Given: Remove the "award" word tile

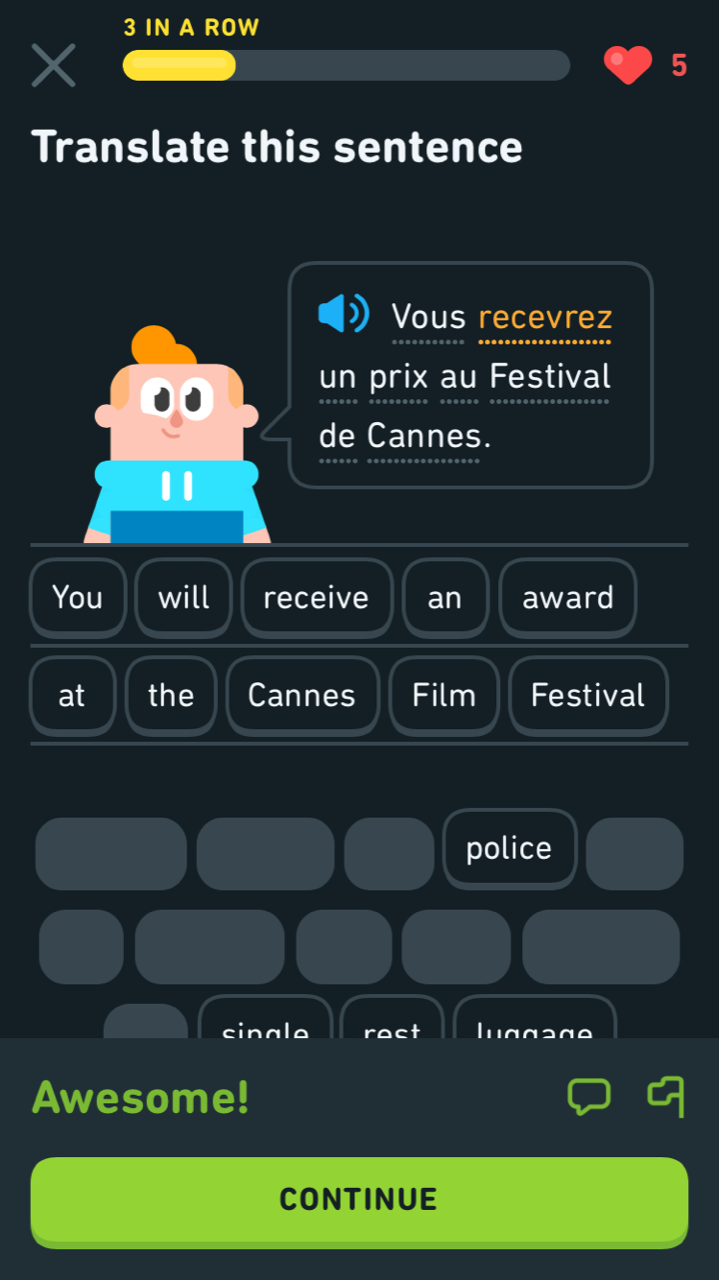Looking at the screenshot, I should coord(568,598).
